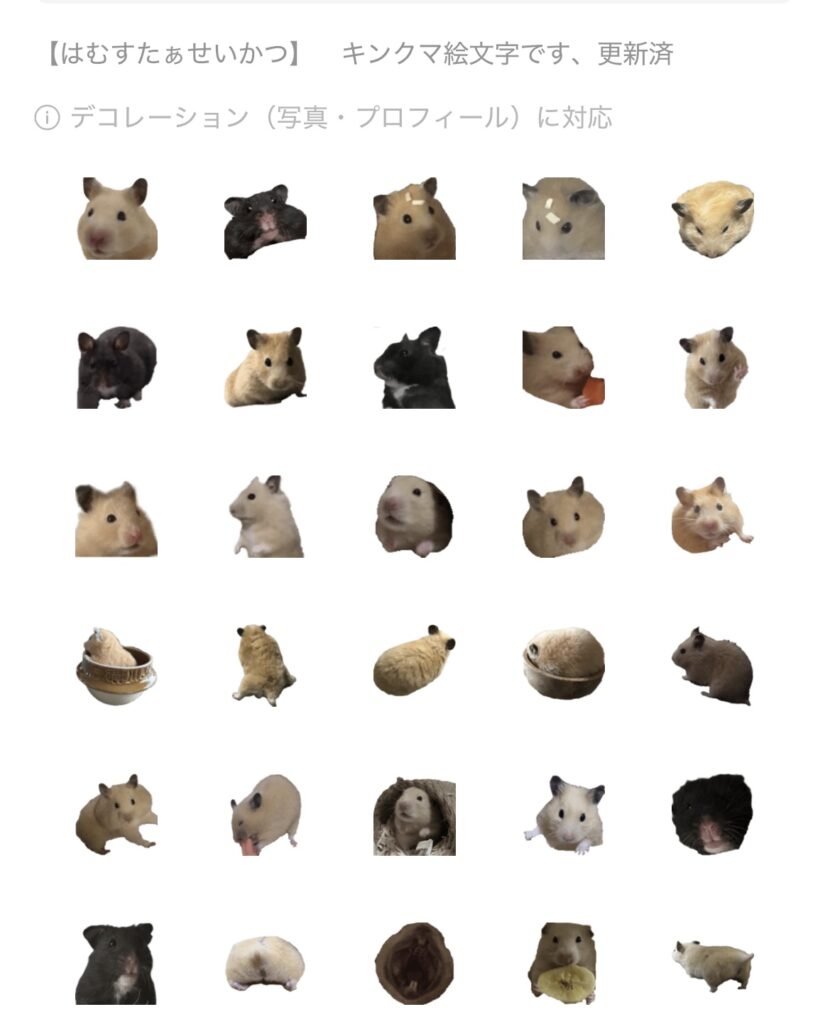Open the black hamster crouching emoji

(x=116, y=367)
